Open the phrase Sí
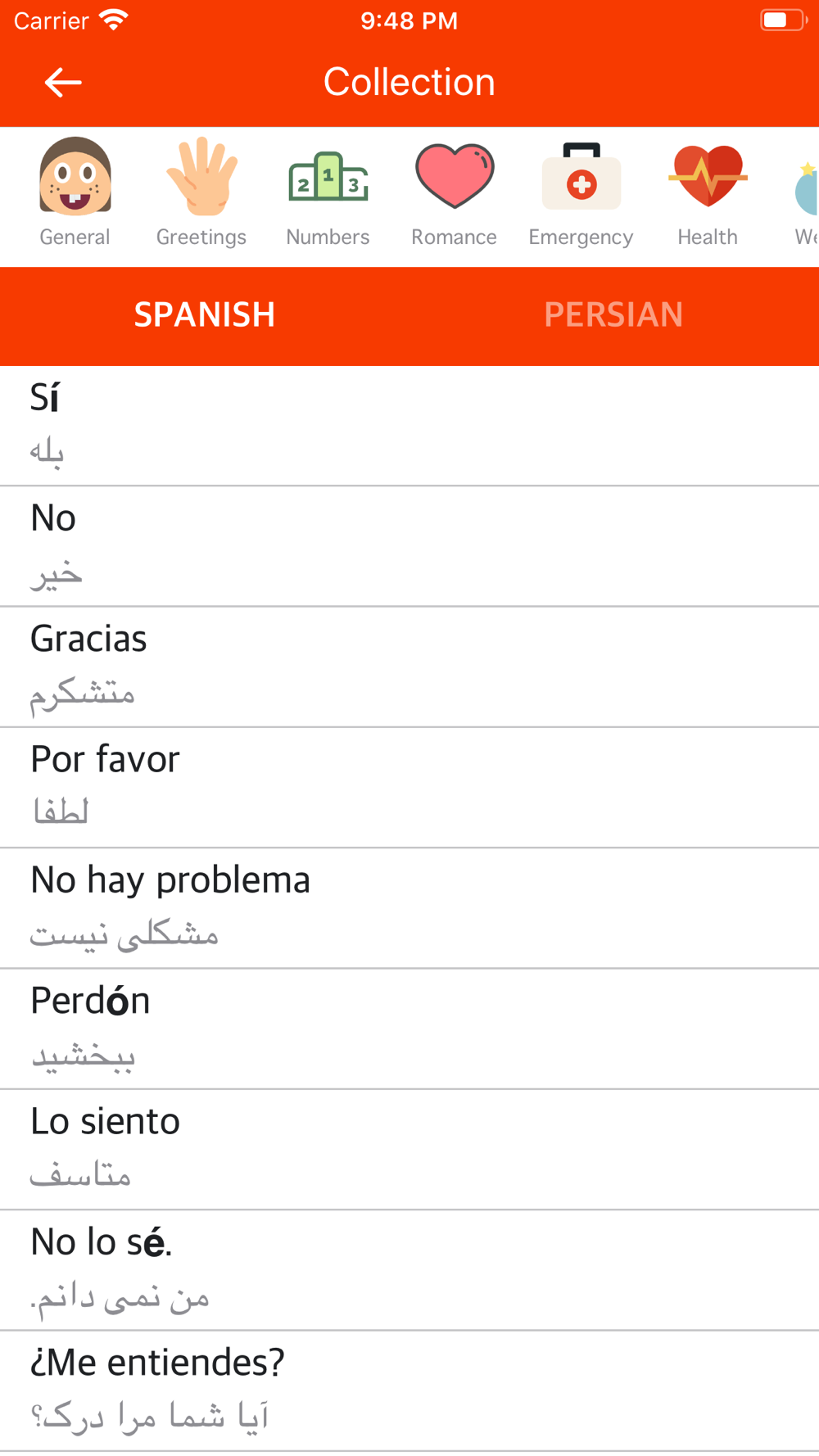Viewport: 819px width, 1456px height. [409, 426]
